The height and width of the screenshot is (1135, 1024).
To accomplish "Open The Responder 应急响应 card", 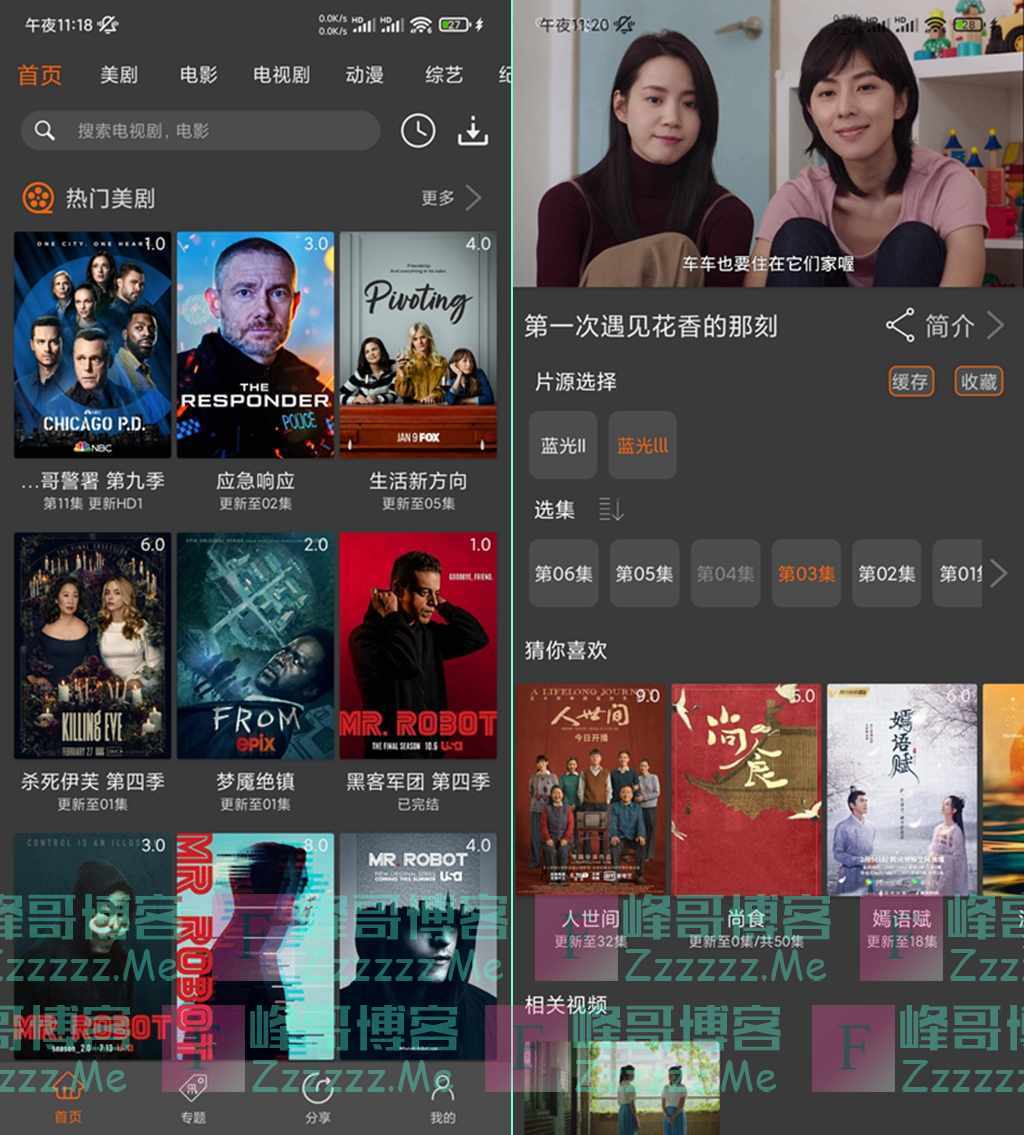I will [x=255, y=345].
